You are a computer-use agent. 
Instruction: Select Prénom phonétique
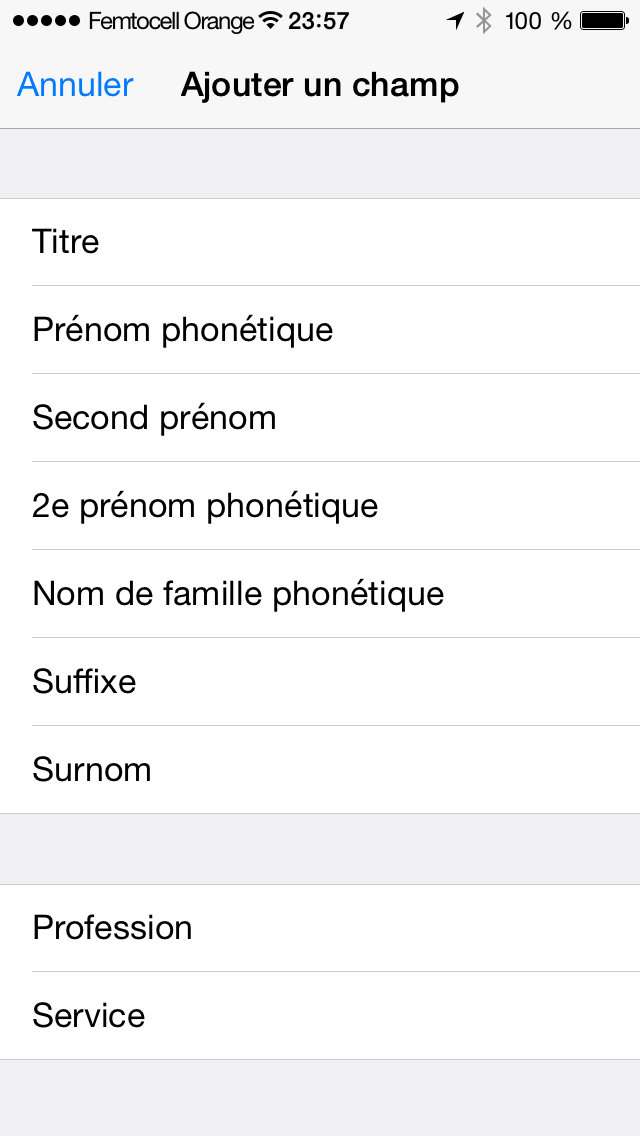[320, 330]
